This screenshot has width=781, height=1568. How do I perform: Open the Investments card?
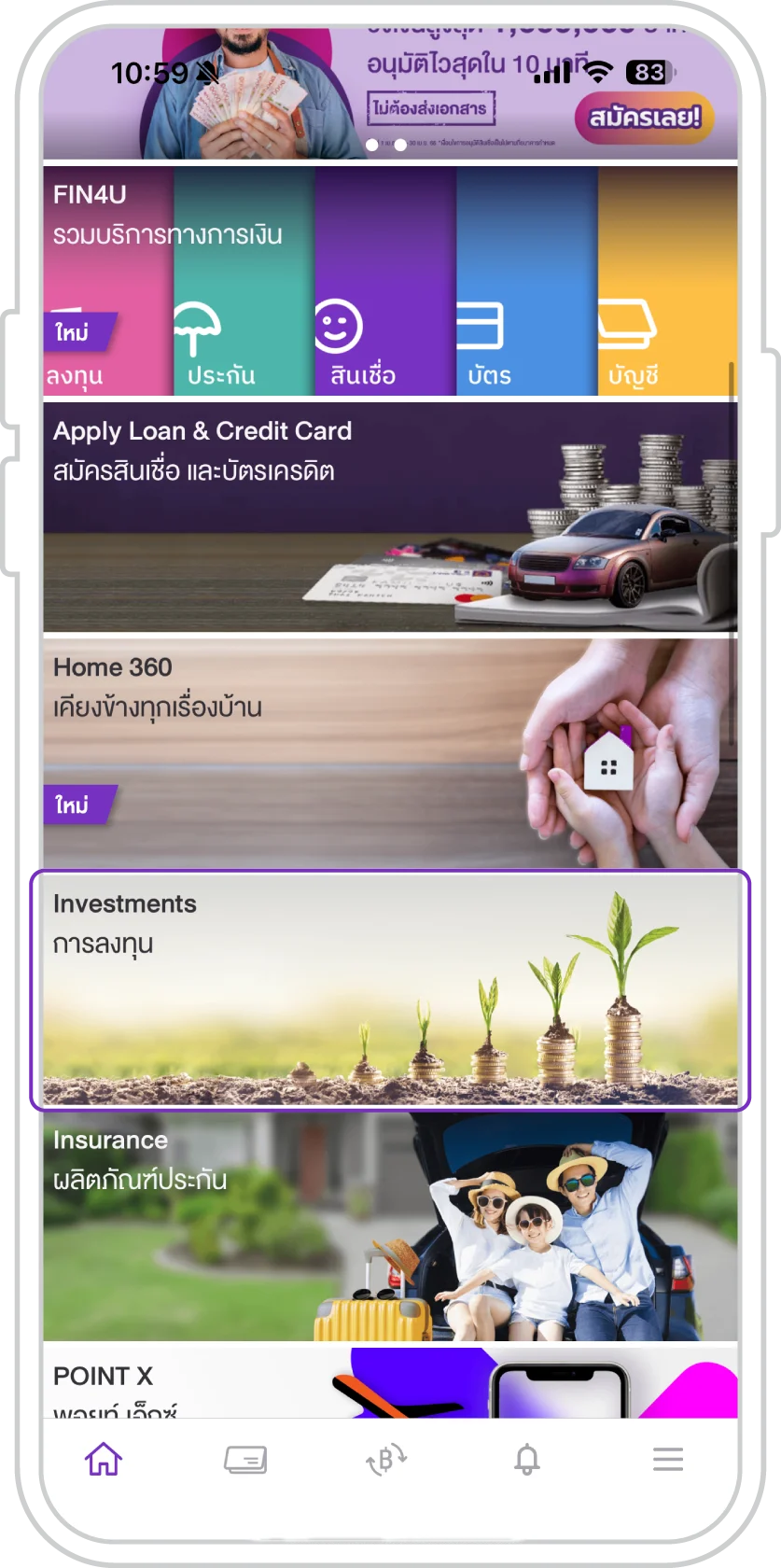[x=390, y=989]
